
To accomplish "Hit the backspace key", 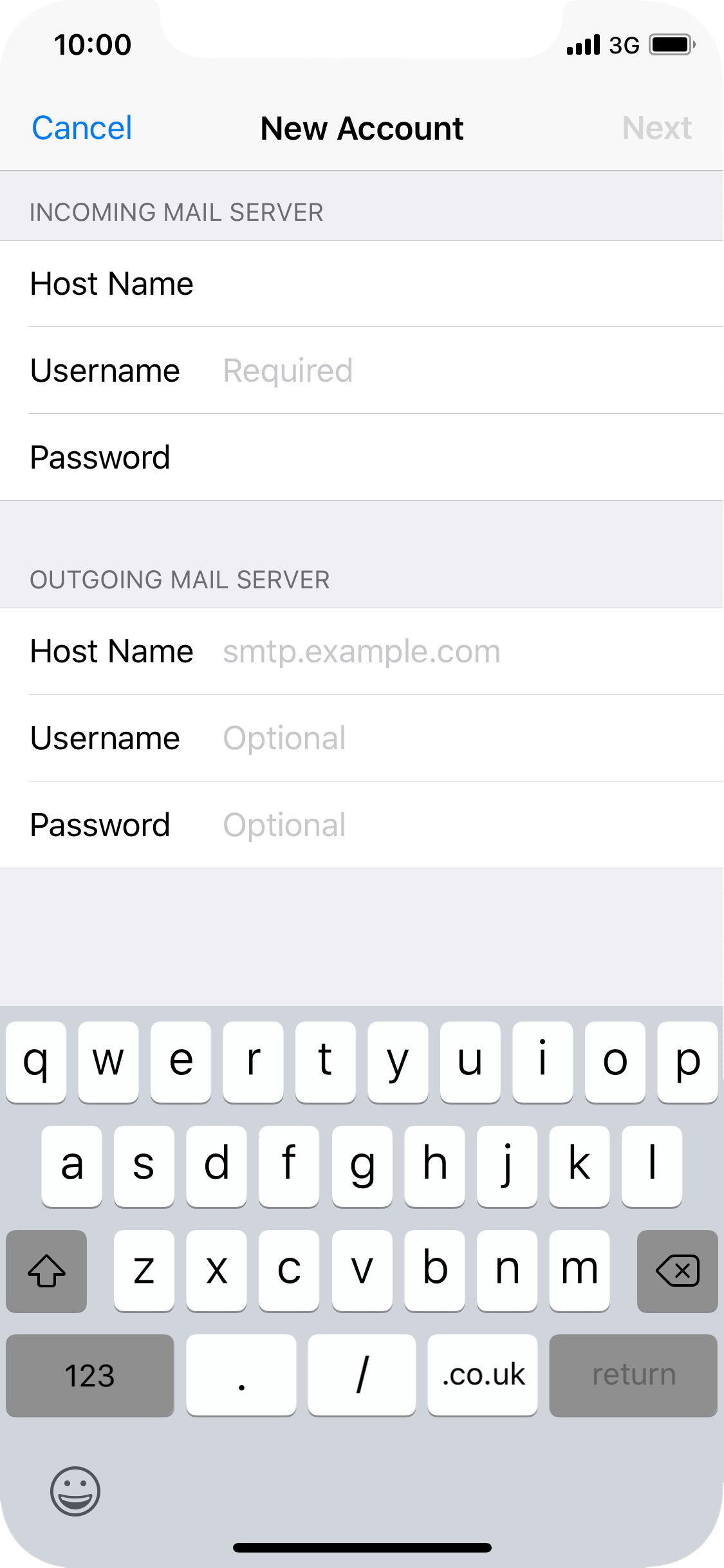I will [678, 1271].
